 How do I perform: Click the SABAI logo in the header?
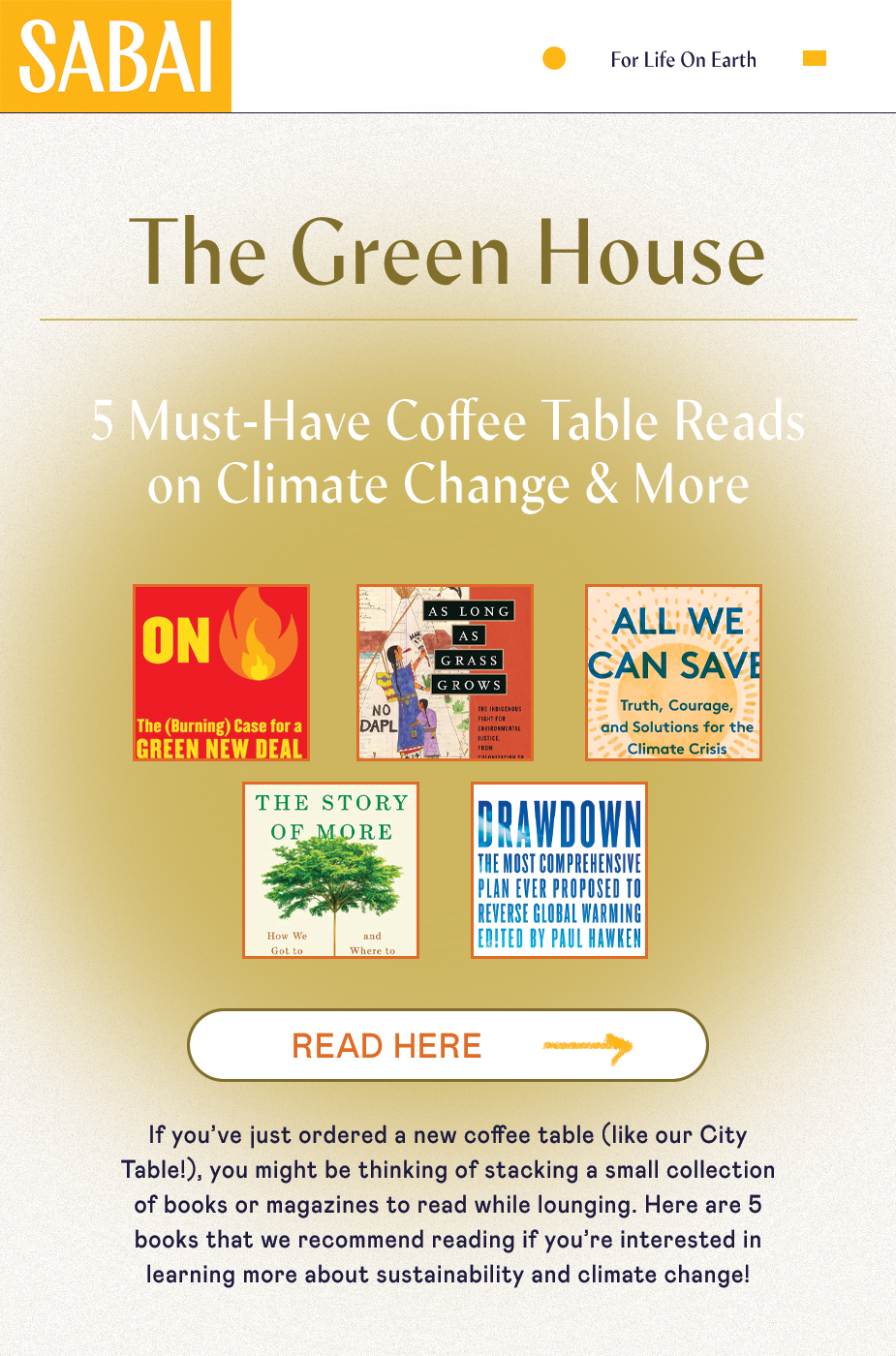[116, 55]
